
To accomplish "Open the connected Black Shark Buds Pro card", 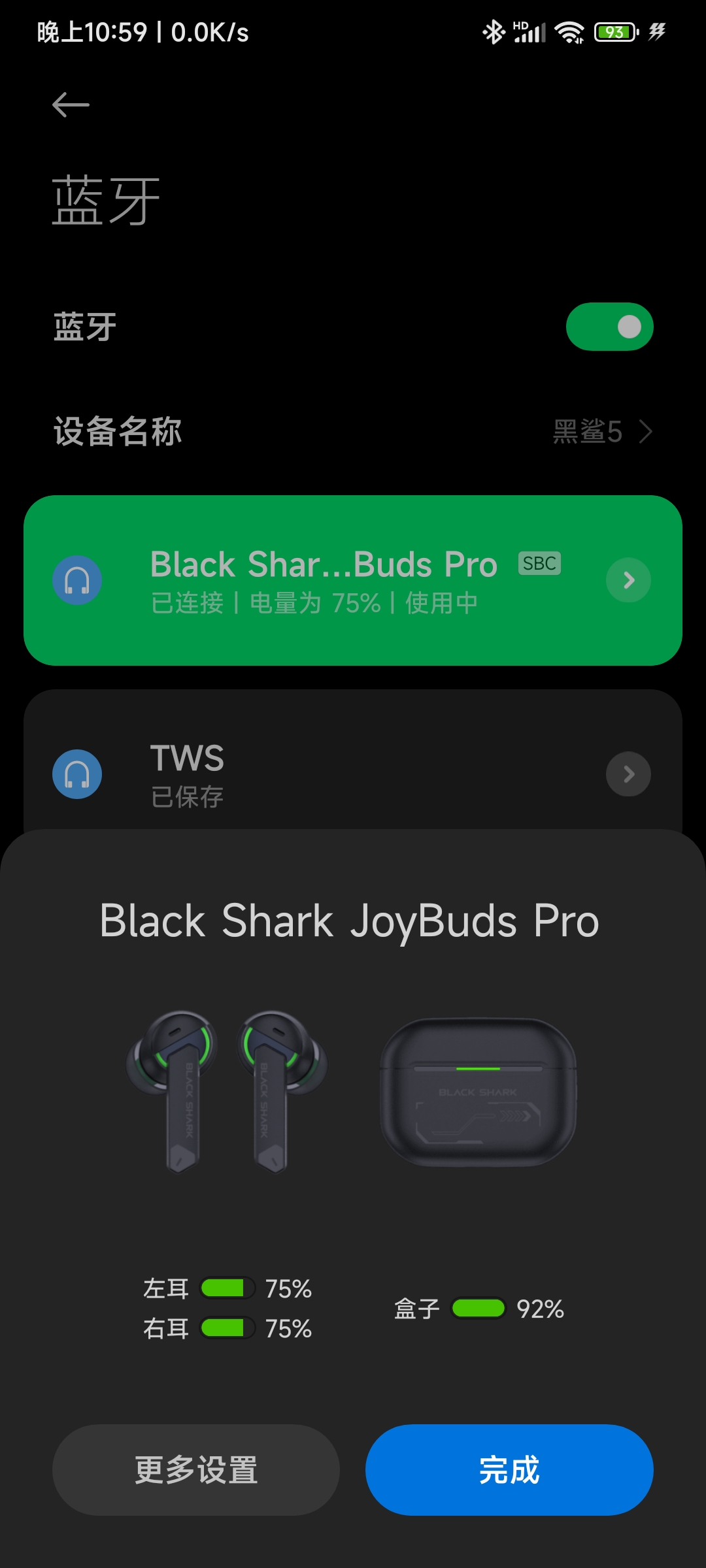I will click(327, 581).
